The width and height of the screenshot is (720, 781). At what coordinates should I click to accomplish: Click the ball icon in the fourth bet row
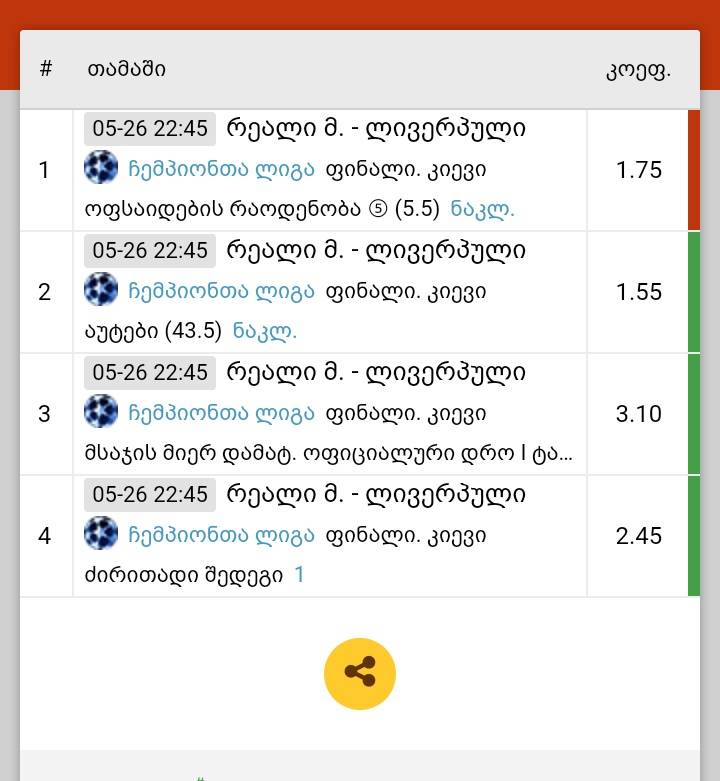click(x=99, y=535)
